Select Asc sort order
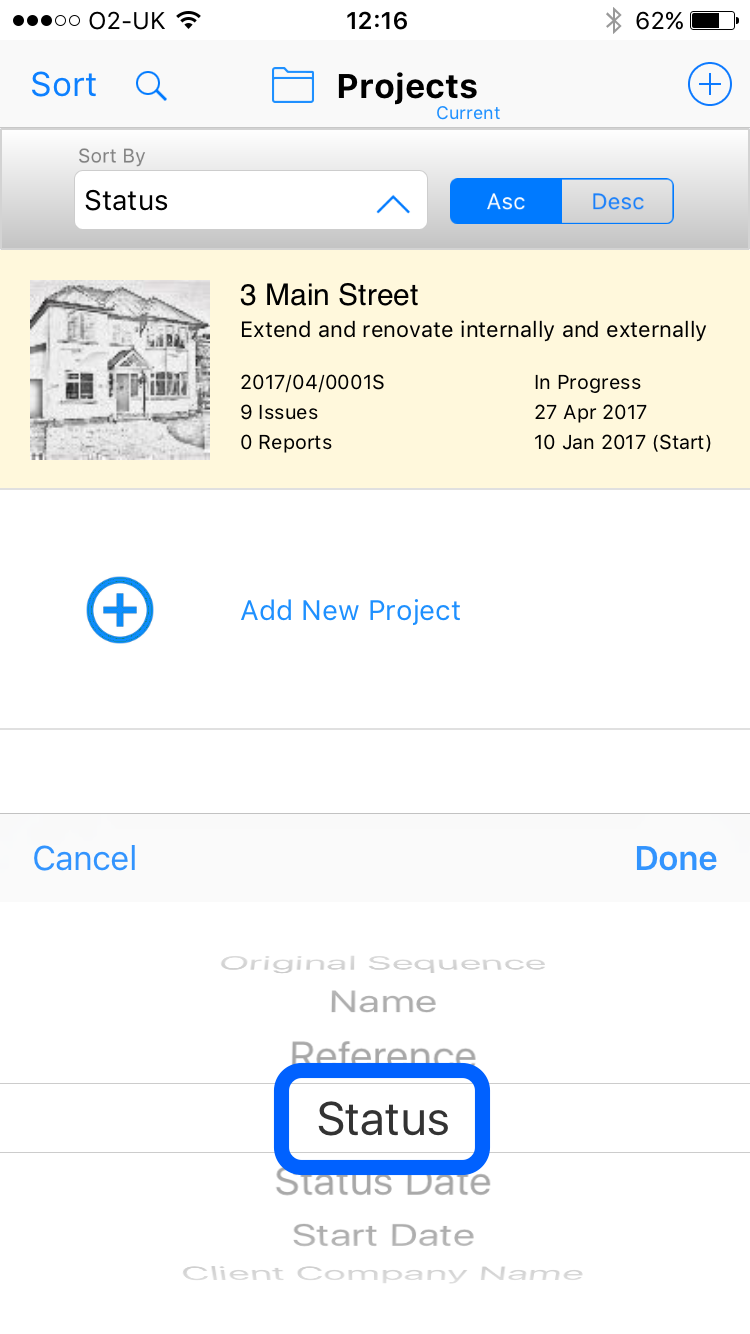 [506, 201]
